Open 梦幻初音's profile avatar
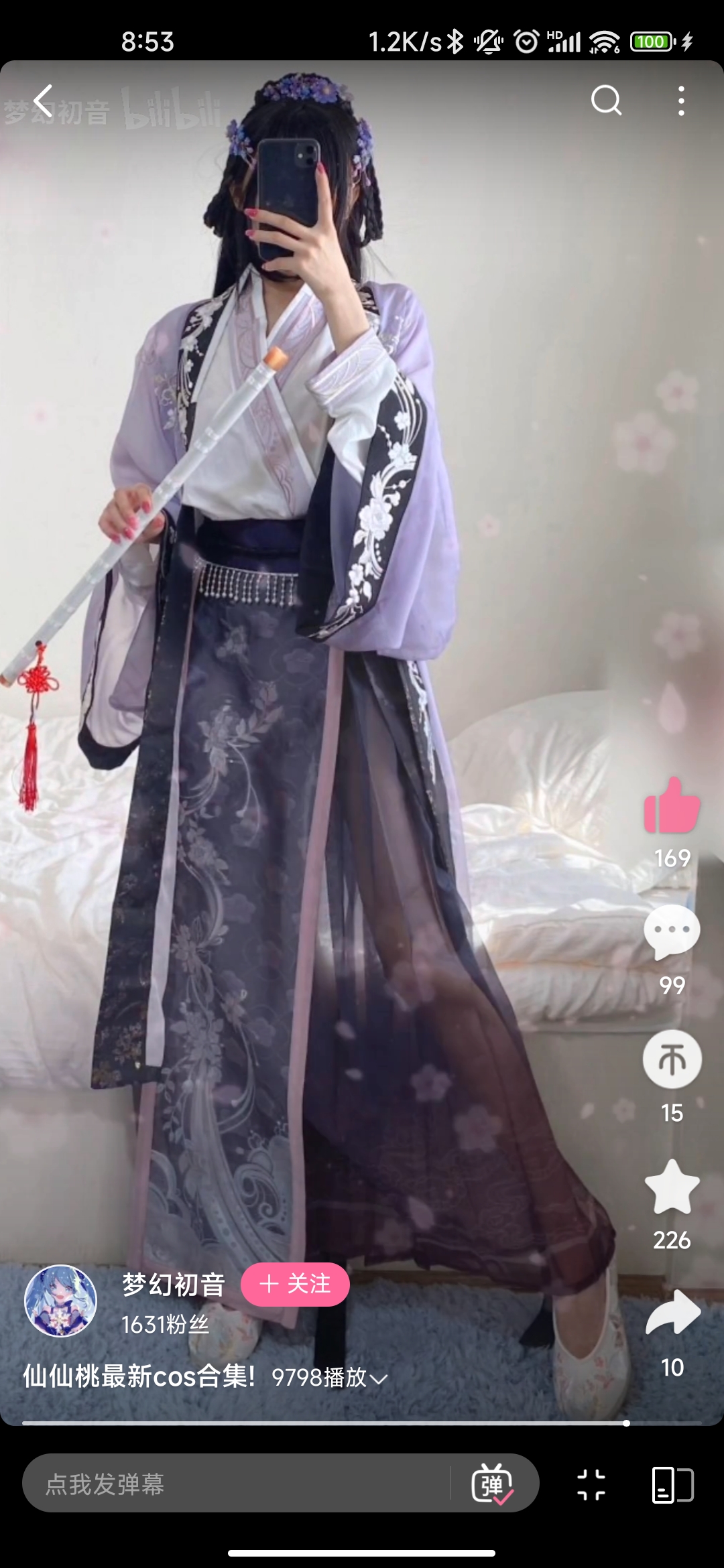The height and width of the screenshot is (1568, 724). click(x=60, y=1301)
